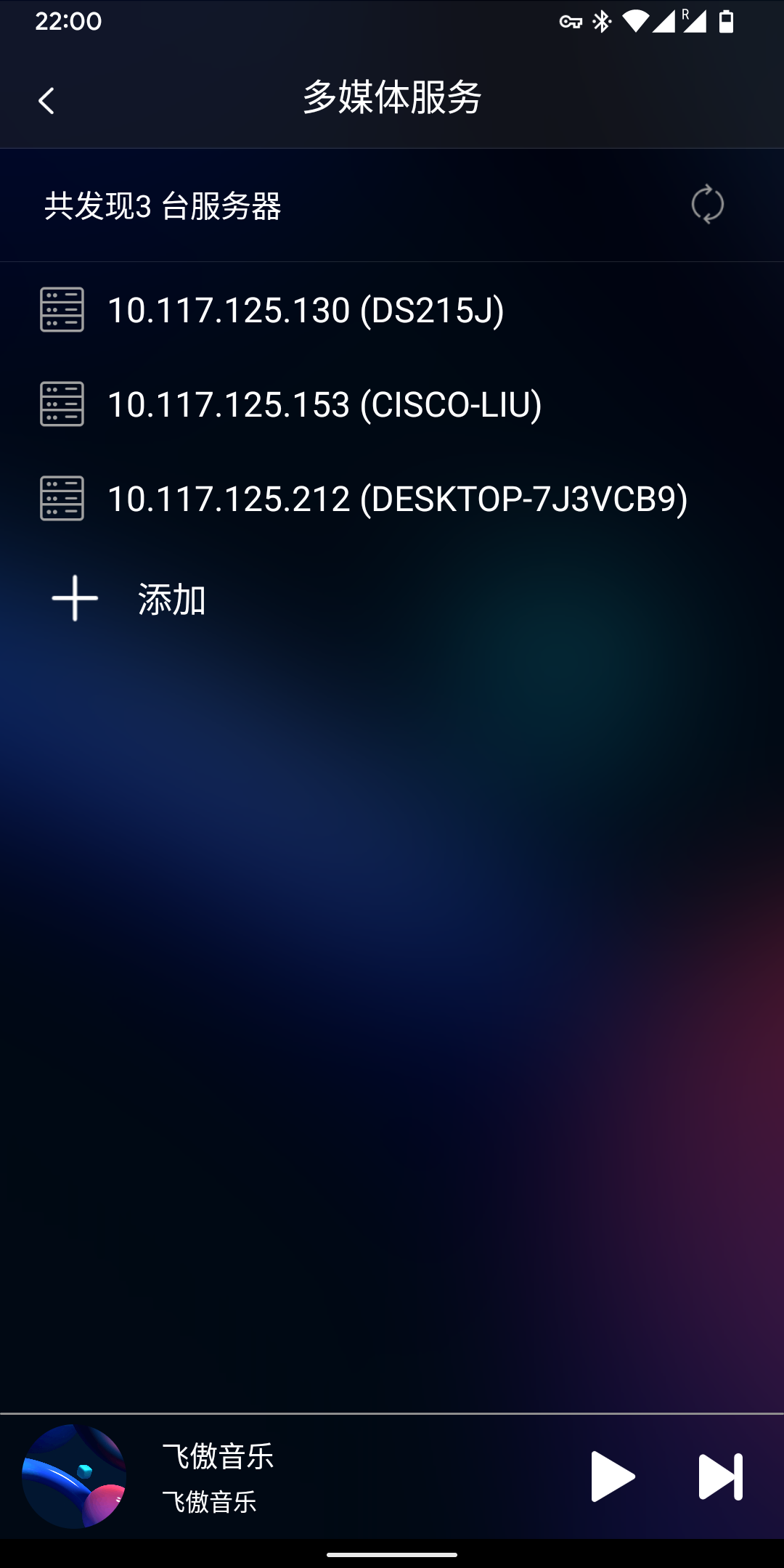
Task: Play the 飞傲音乐 track
Action: coord(612,1477)
